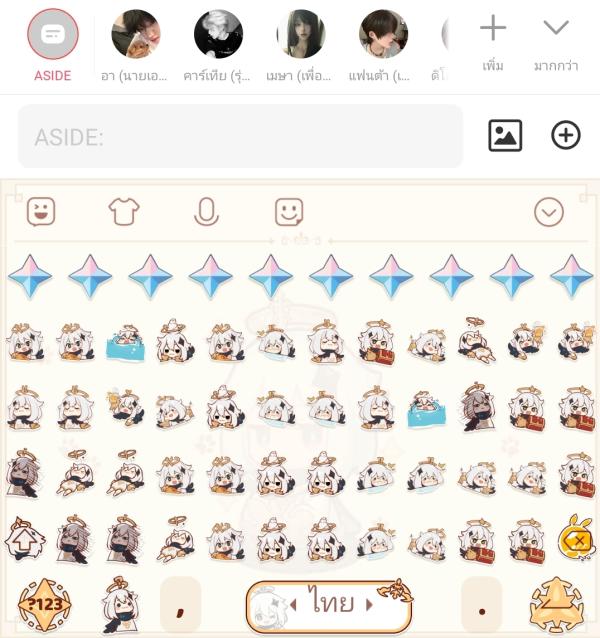Select character อา (นายเอ...
Viewport: 600px width, 638px height.
[x=135, y=36]
